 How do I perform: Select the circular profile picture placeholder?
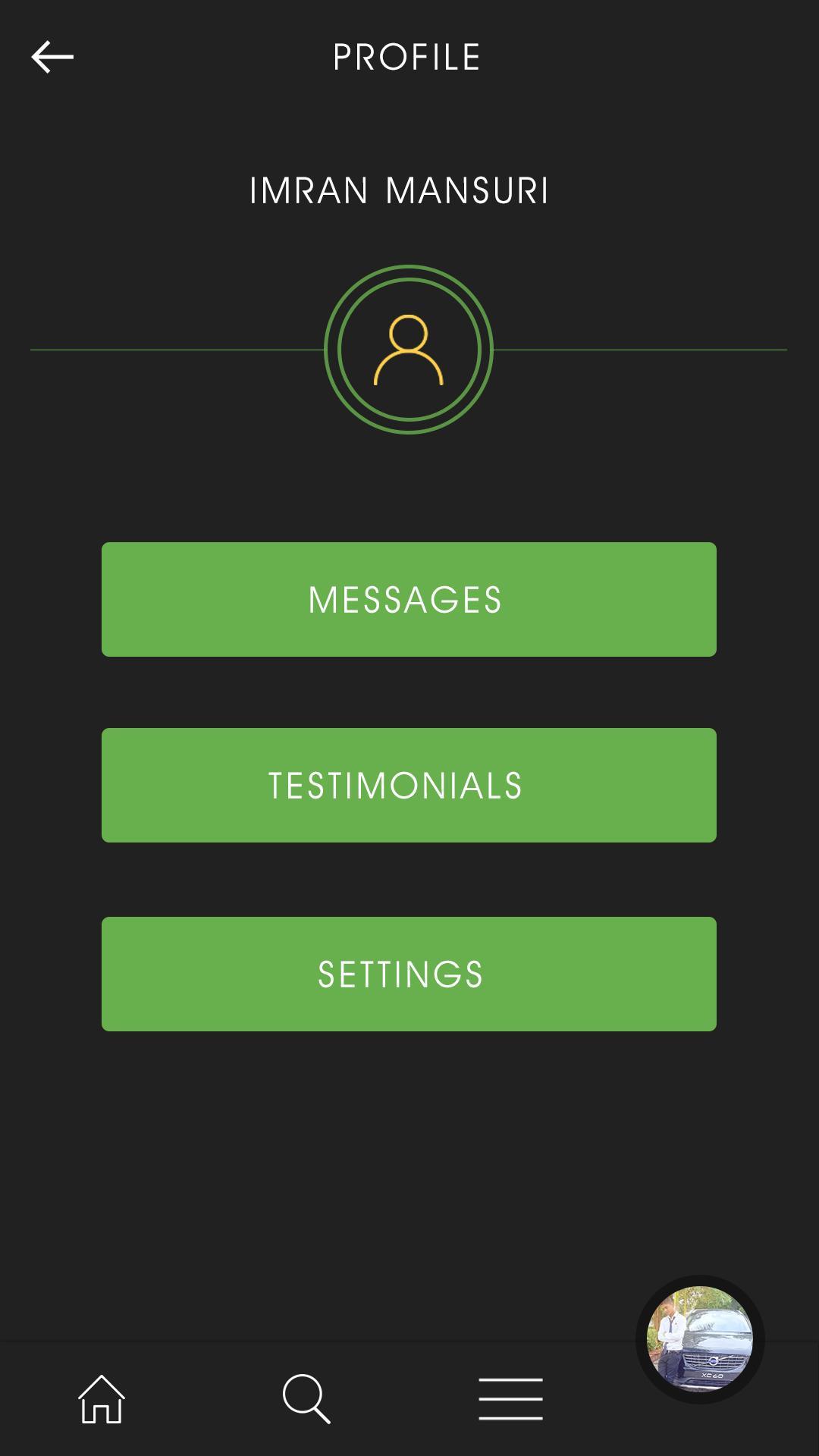pos(409,350)
